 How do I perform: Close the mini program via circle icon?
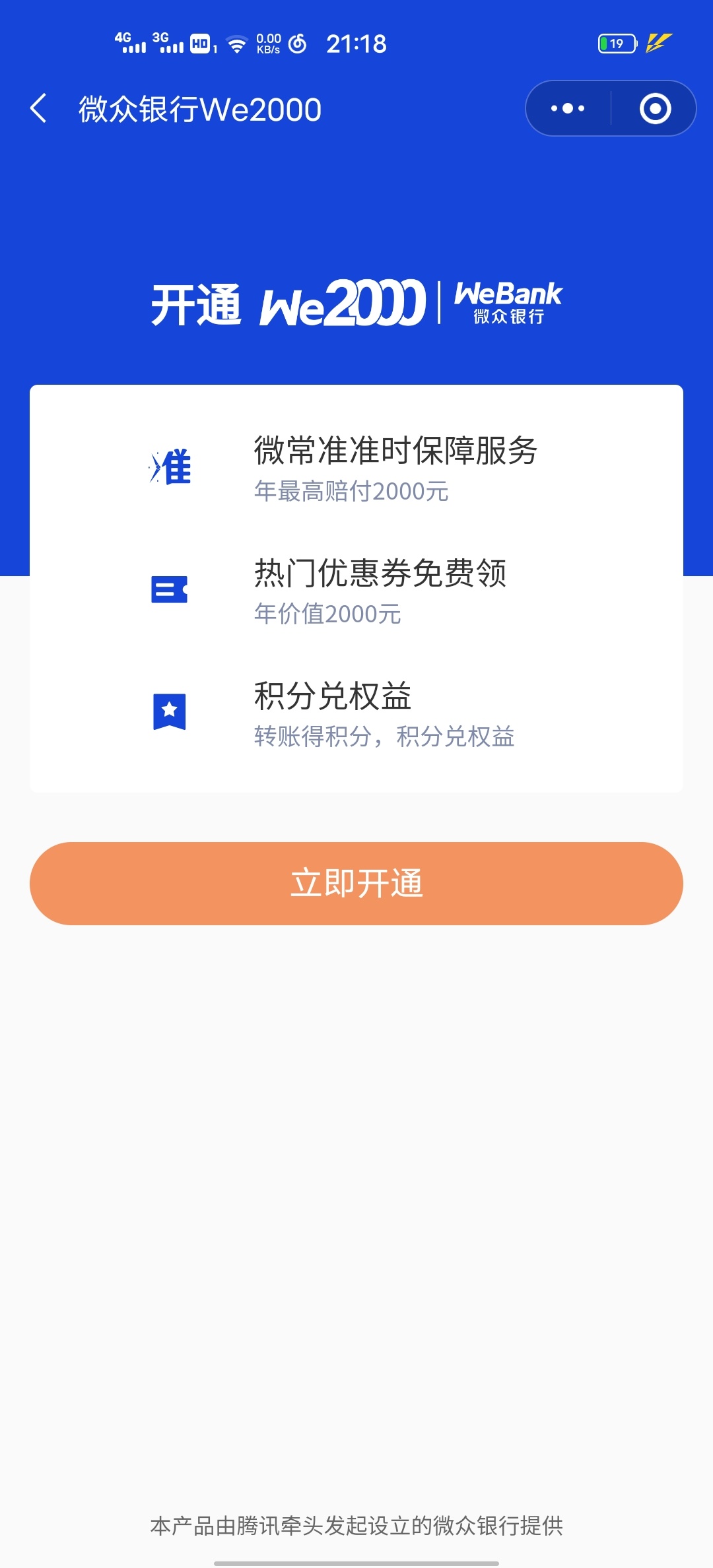click(655, 108)
